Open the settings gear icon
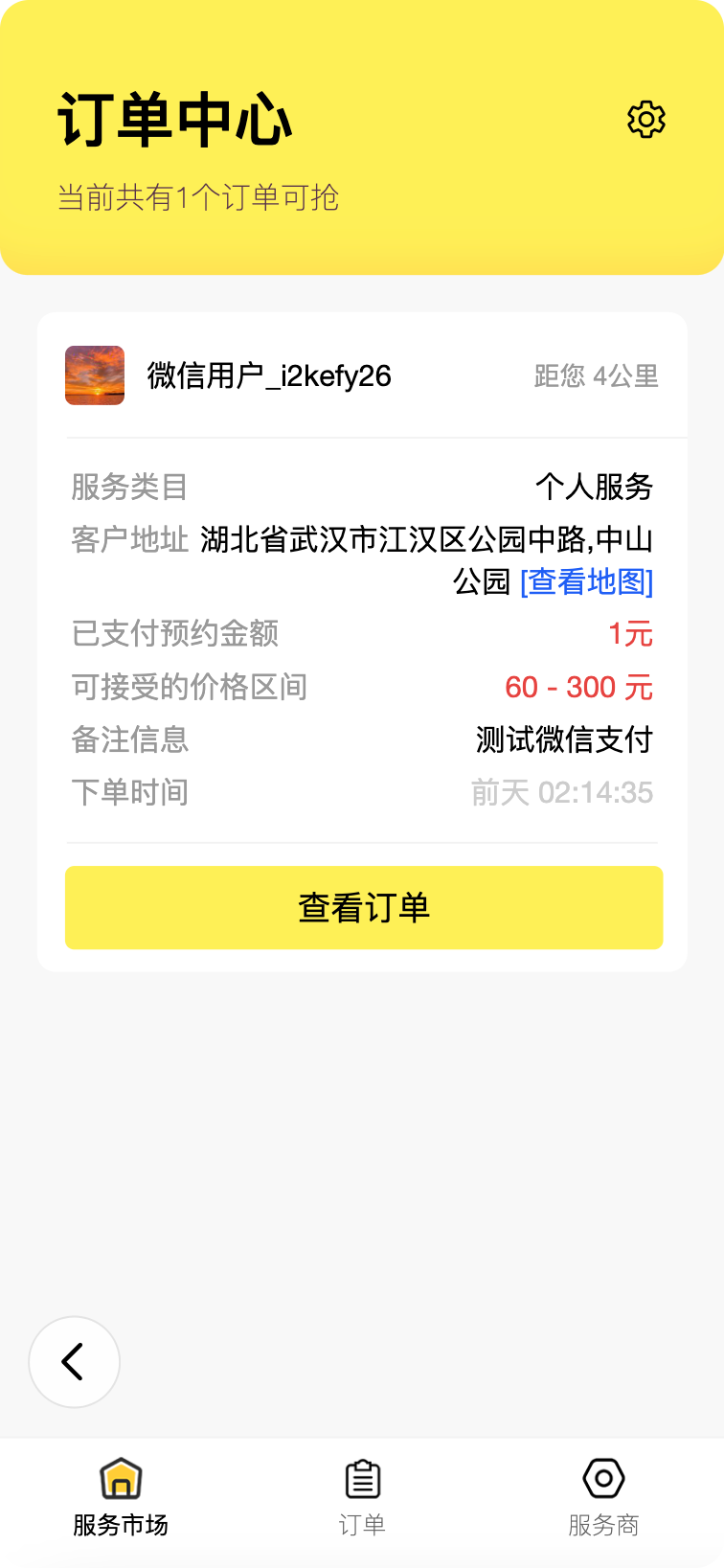Screen dimensions: 724x1568 point(646,120)
